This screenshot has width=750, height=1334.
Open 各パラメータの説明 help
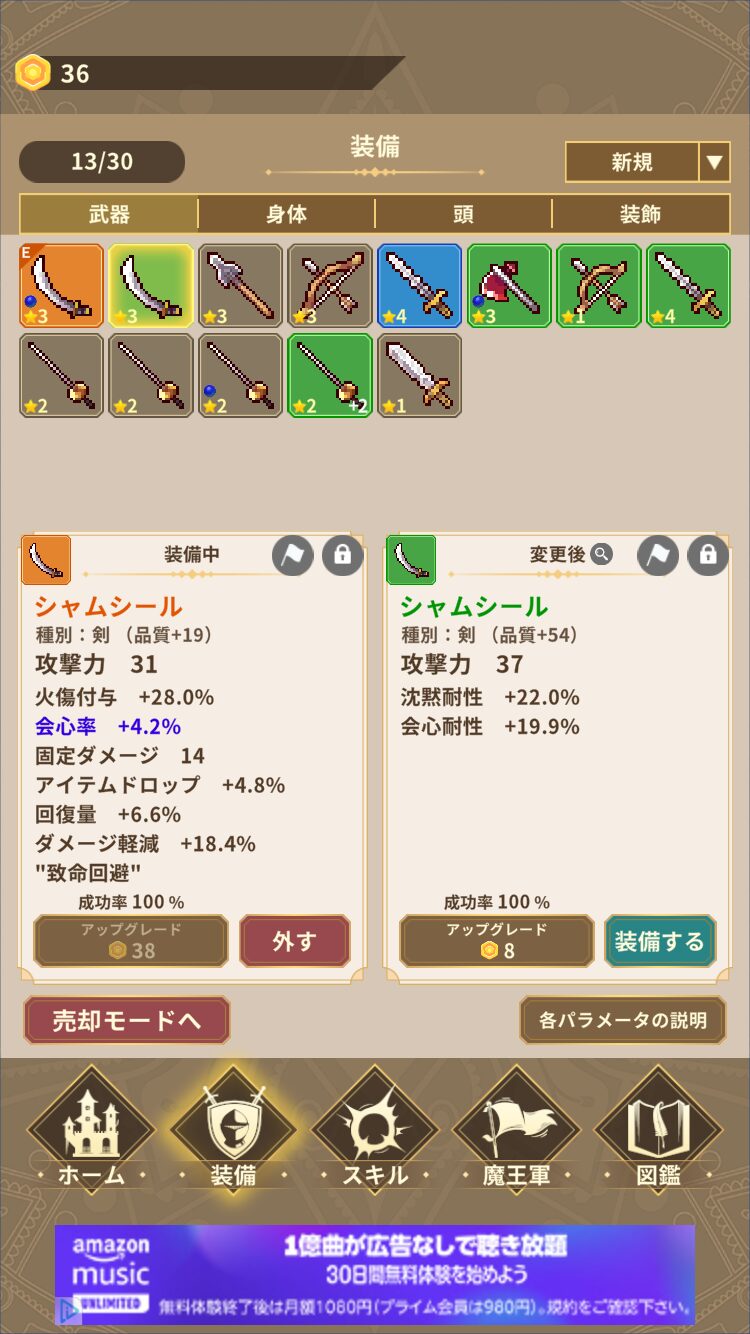(622, 1020)
